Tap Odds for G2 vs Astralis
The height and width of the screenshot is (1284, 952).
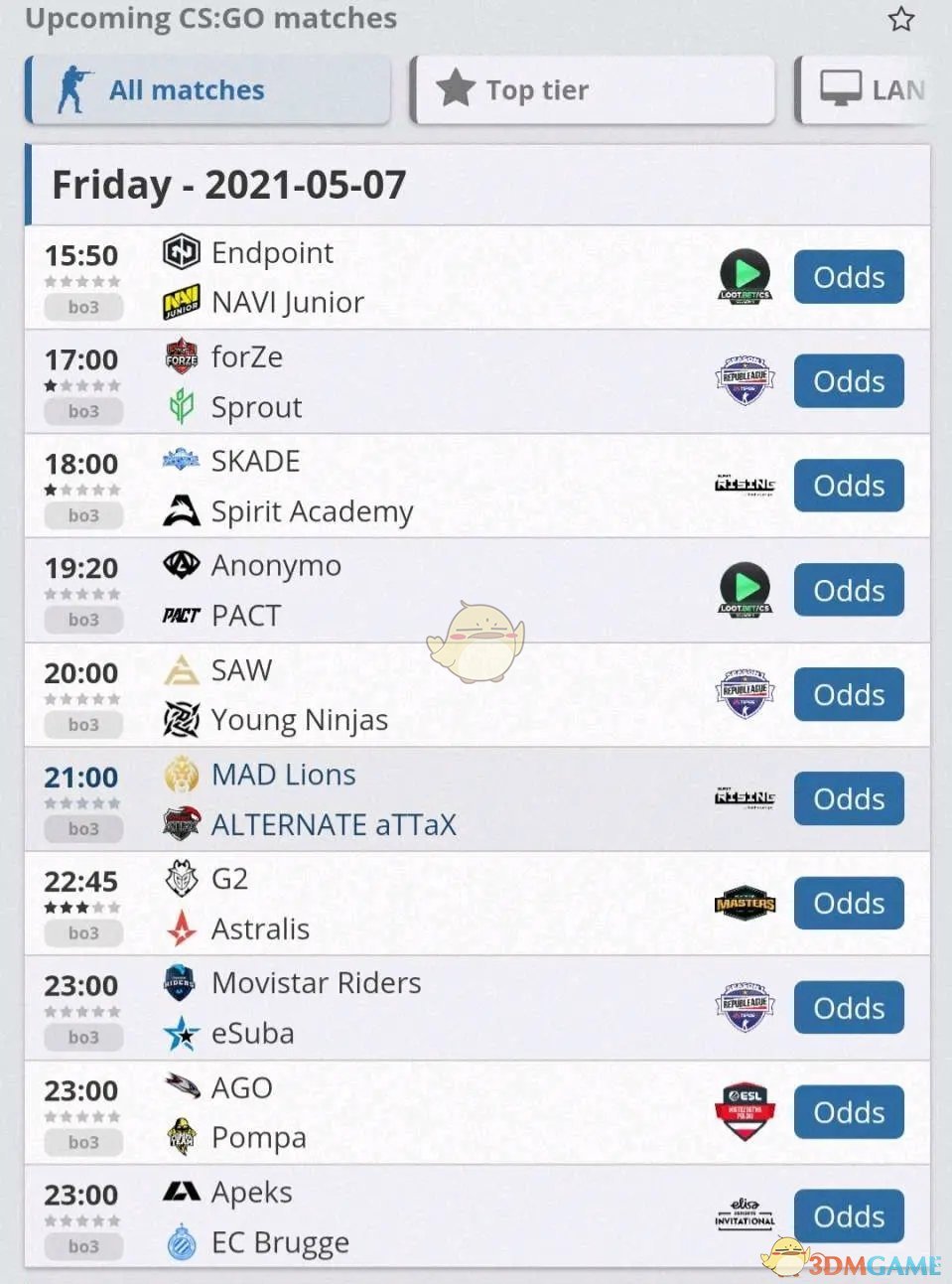(x=848, y=904)
